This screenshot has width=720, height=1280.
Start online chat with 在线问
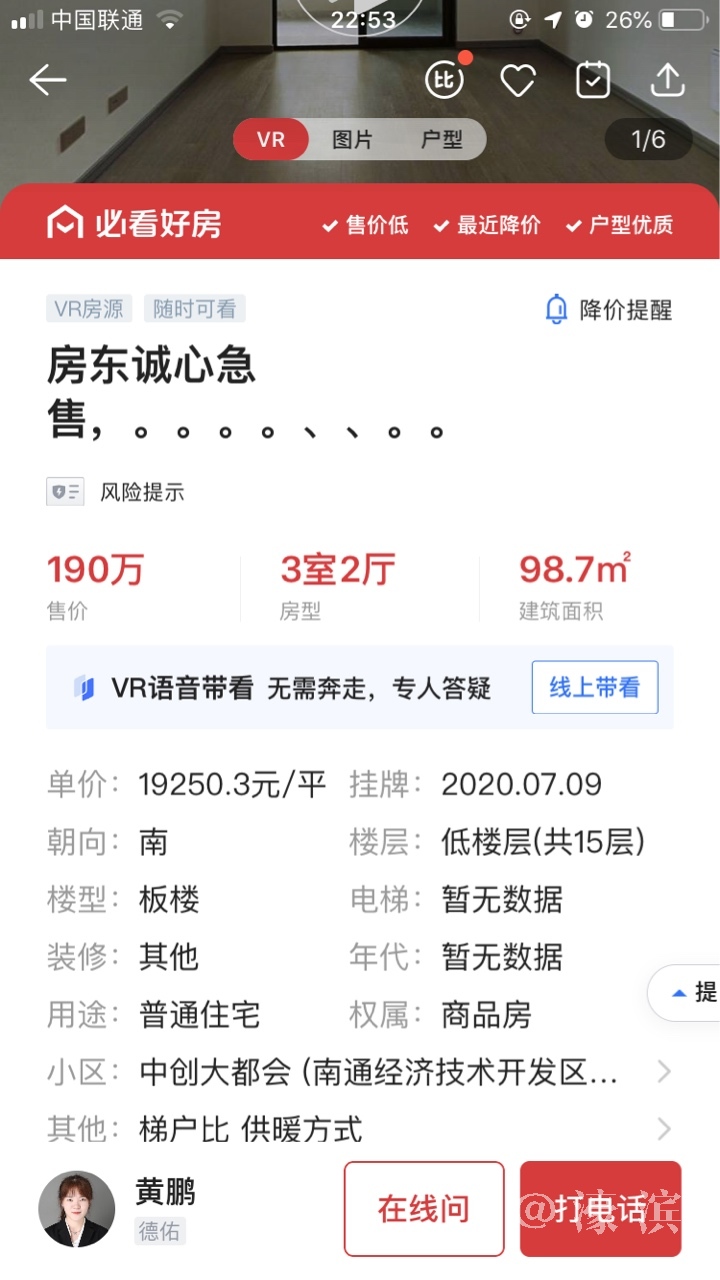pyautogui.click(x=424, y=1208)
